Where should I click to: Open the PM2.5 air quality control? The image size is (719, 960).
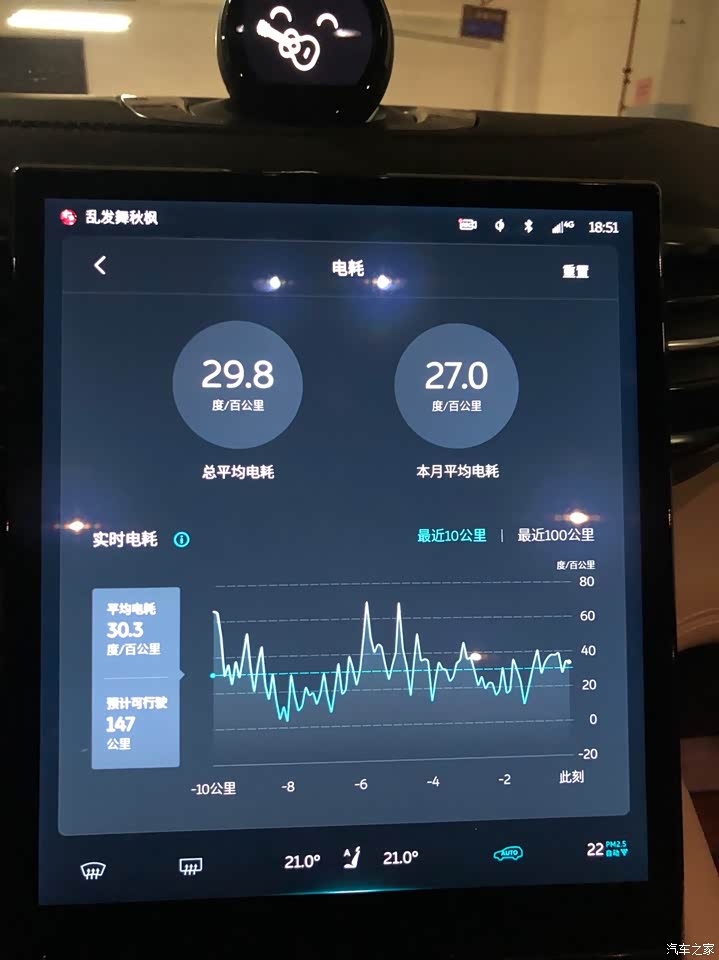click(606, 850)
